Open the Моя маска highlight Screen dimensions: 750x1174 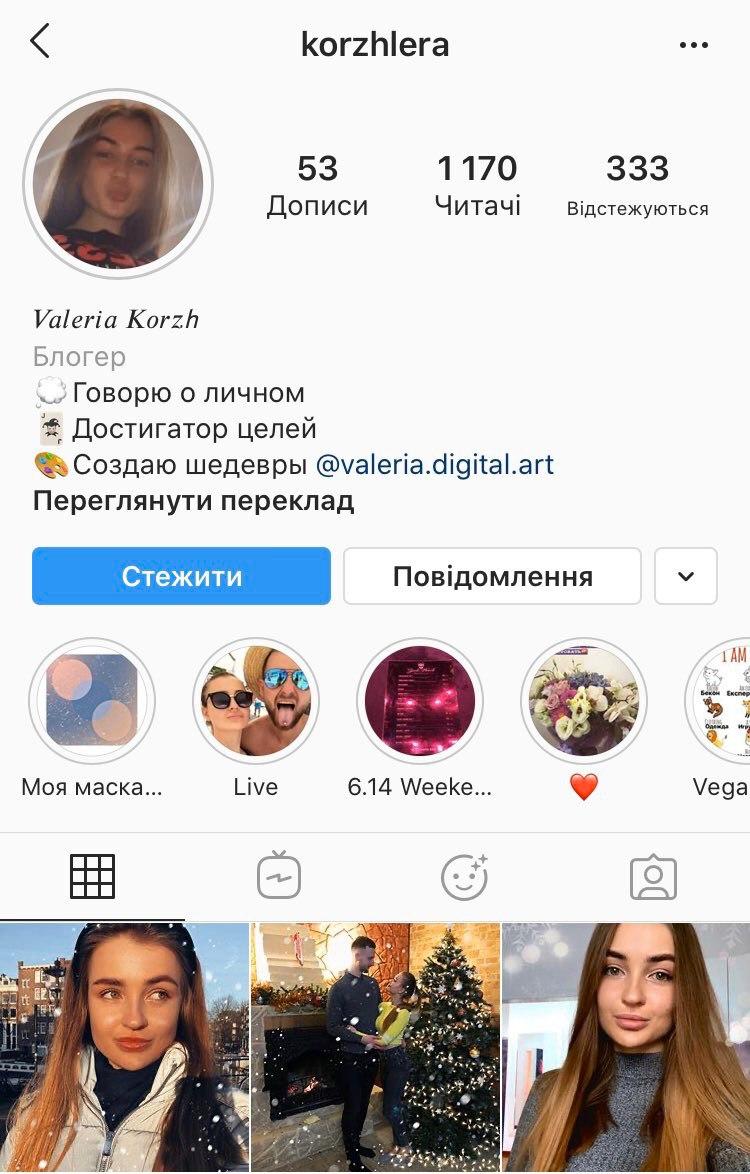pyautogui.click(x=92, y=701)
